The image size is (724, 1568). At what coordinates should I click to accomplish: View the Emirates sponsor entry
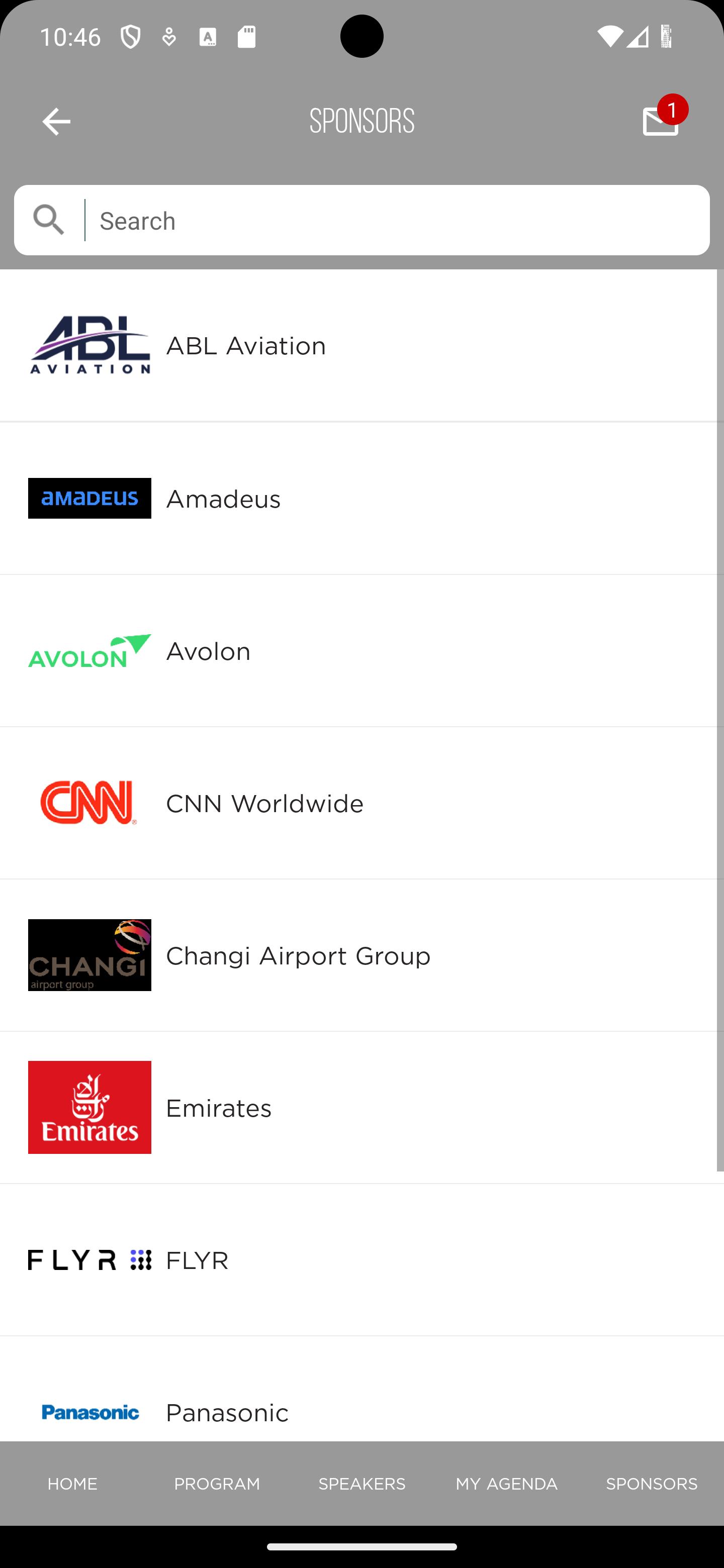pos(361,1107)
